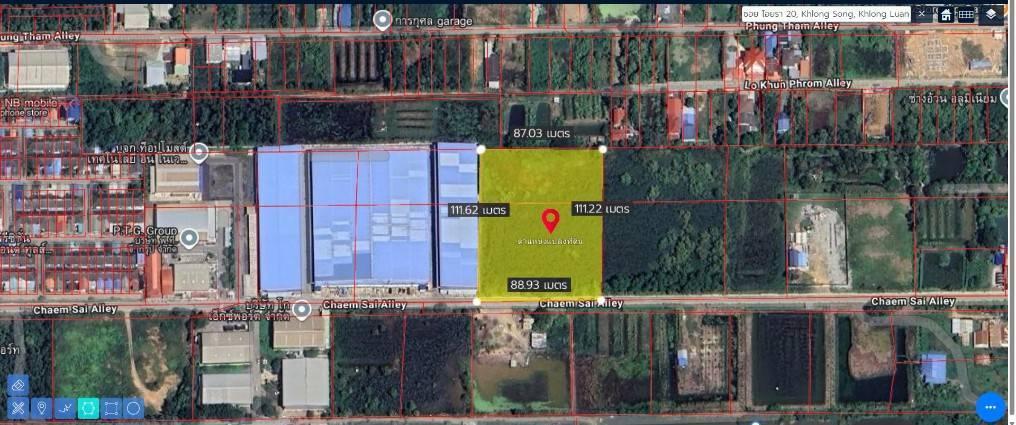This screenshot has width=1016, height=425.
Task: Choose the polyline drawing tool
Action: click(64, 408)
